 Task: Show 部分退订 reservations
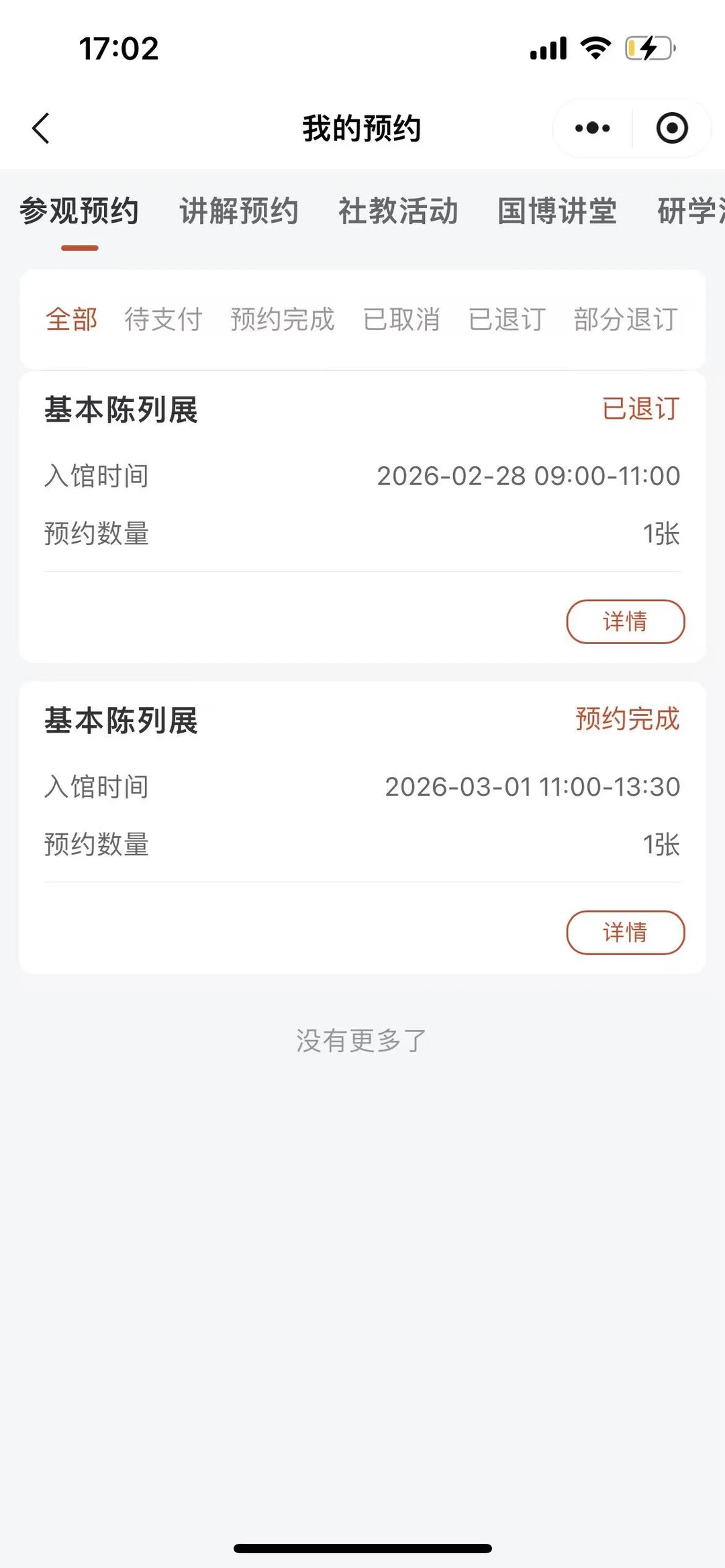pyautogui.click(x=626, y=319)
